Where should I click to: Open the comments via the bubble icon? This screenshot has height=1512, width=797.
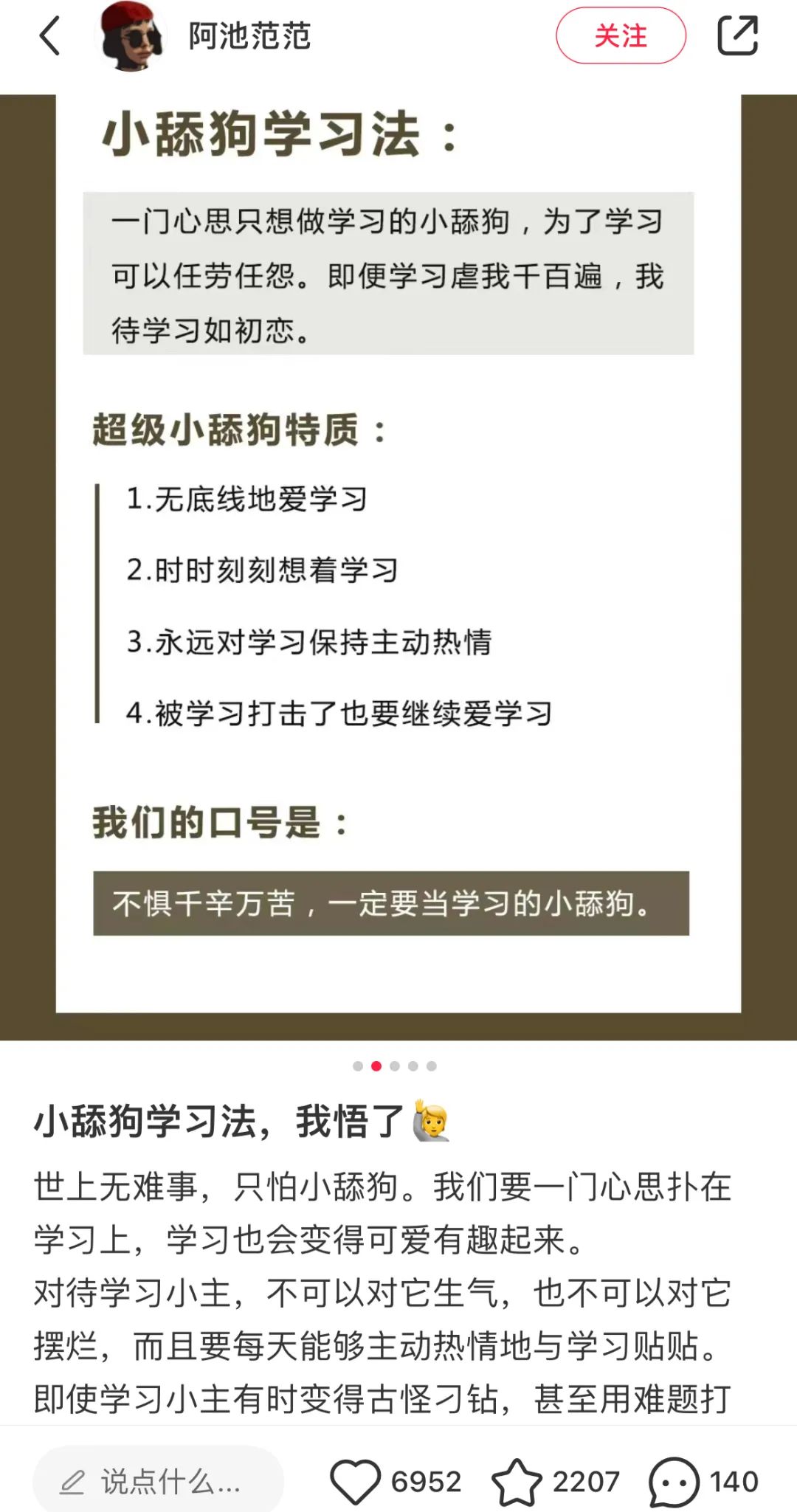[674, 1481]
